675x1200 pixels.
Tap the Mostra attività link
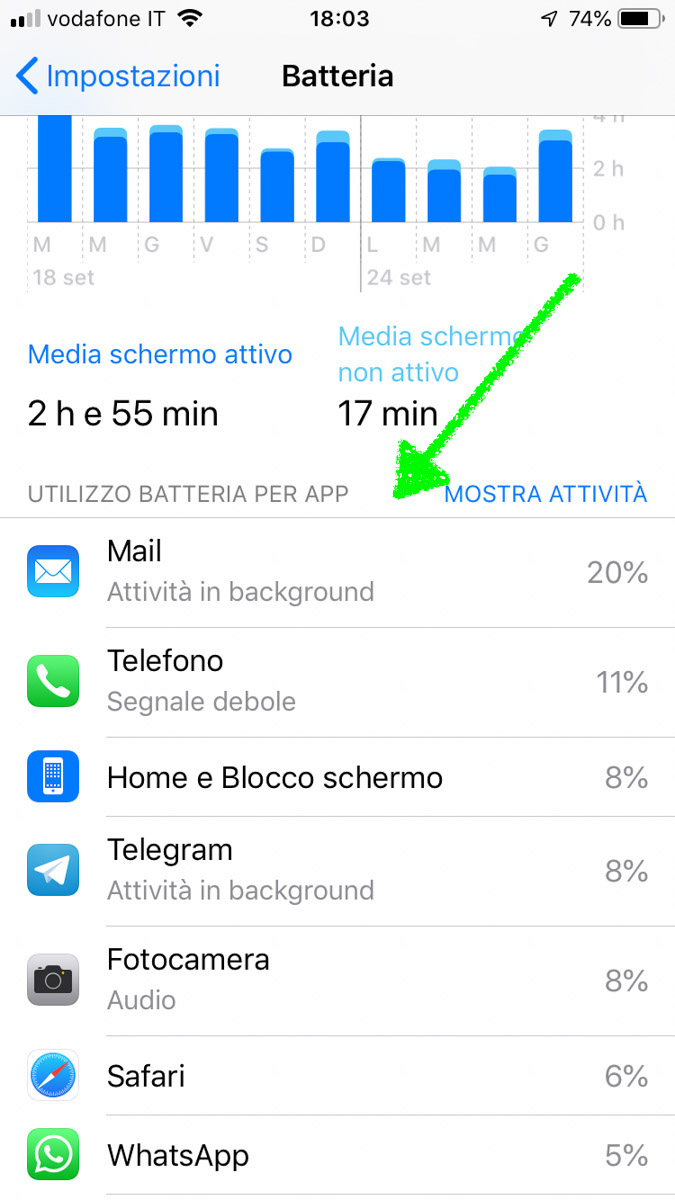[x=545, y=494]
